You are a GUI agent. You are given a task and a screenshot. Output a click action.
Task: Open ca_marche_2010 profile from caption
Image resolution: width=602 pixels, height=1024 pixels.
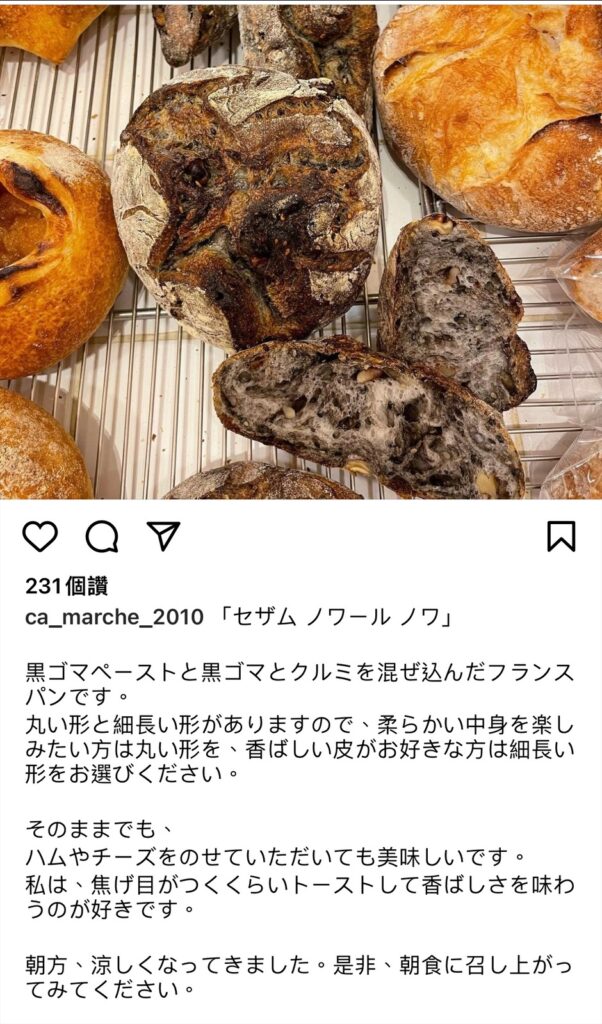coord(114,617)
